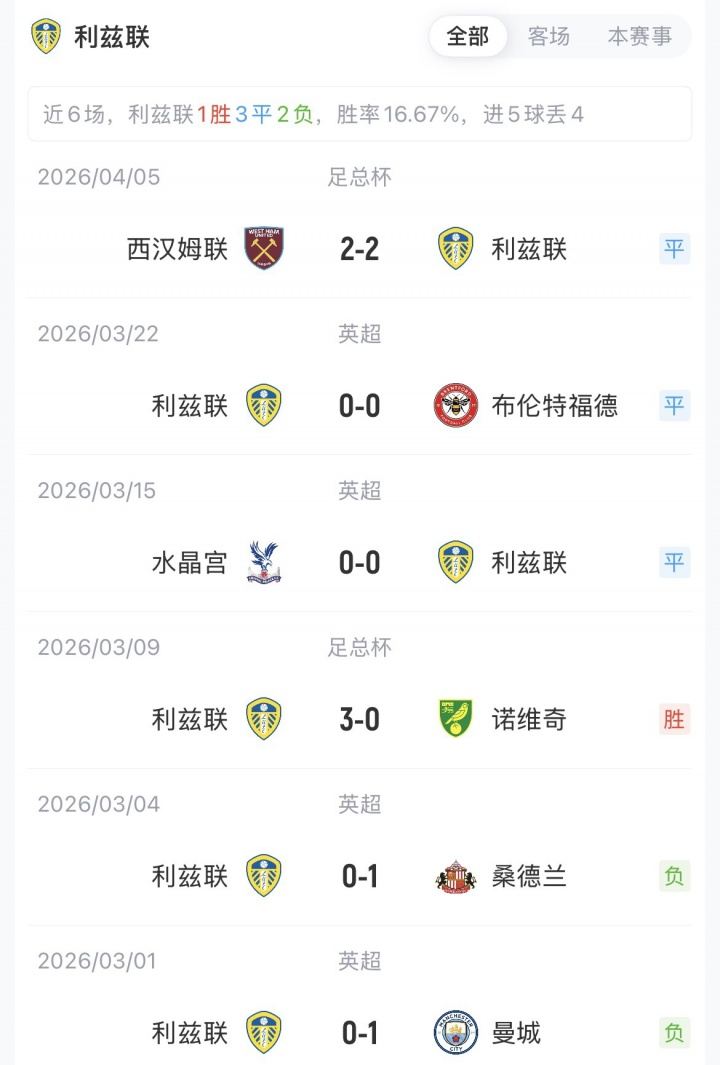Switch to the 本赛事 tab
The height and width of the screenshot is (1065, 720).
(640, 37)
